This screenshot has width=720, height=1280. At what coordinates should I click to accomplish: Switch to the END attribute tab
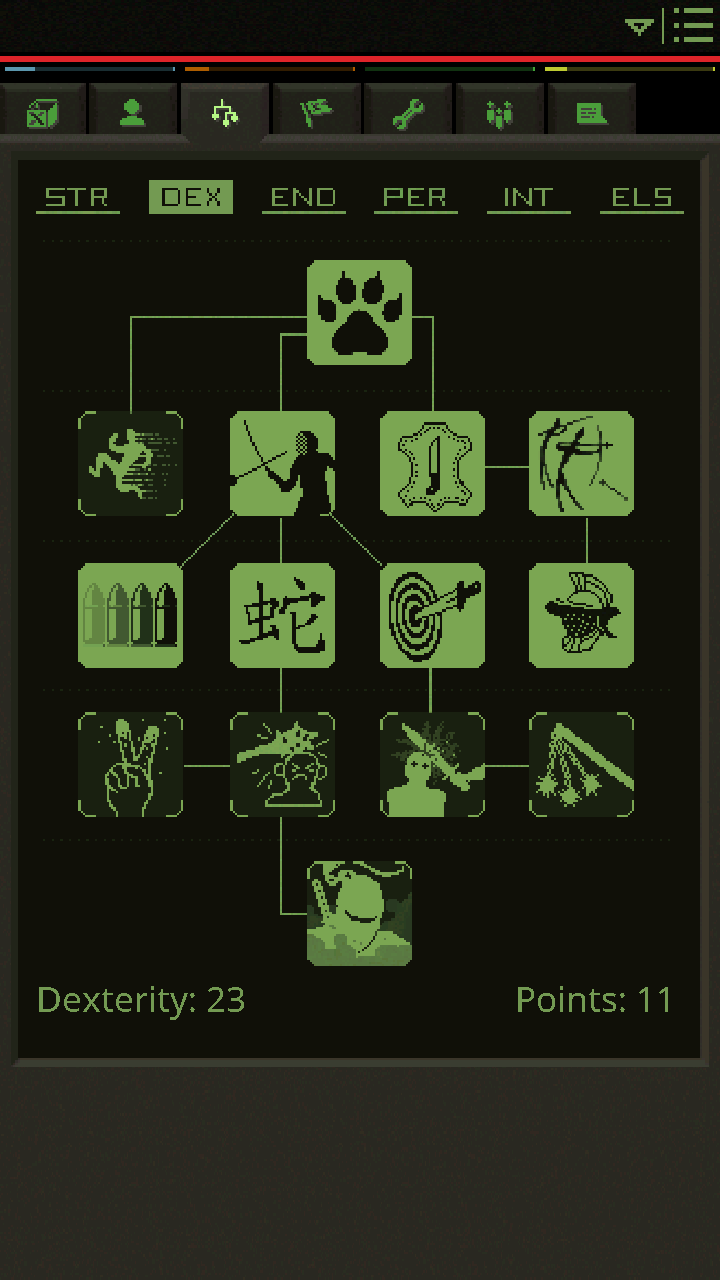(x=303, y=197)
